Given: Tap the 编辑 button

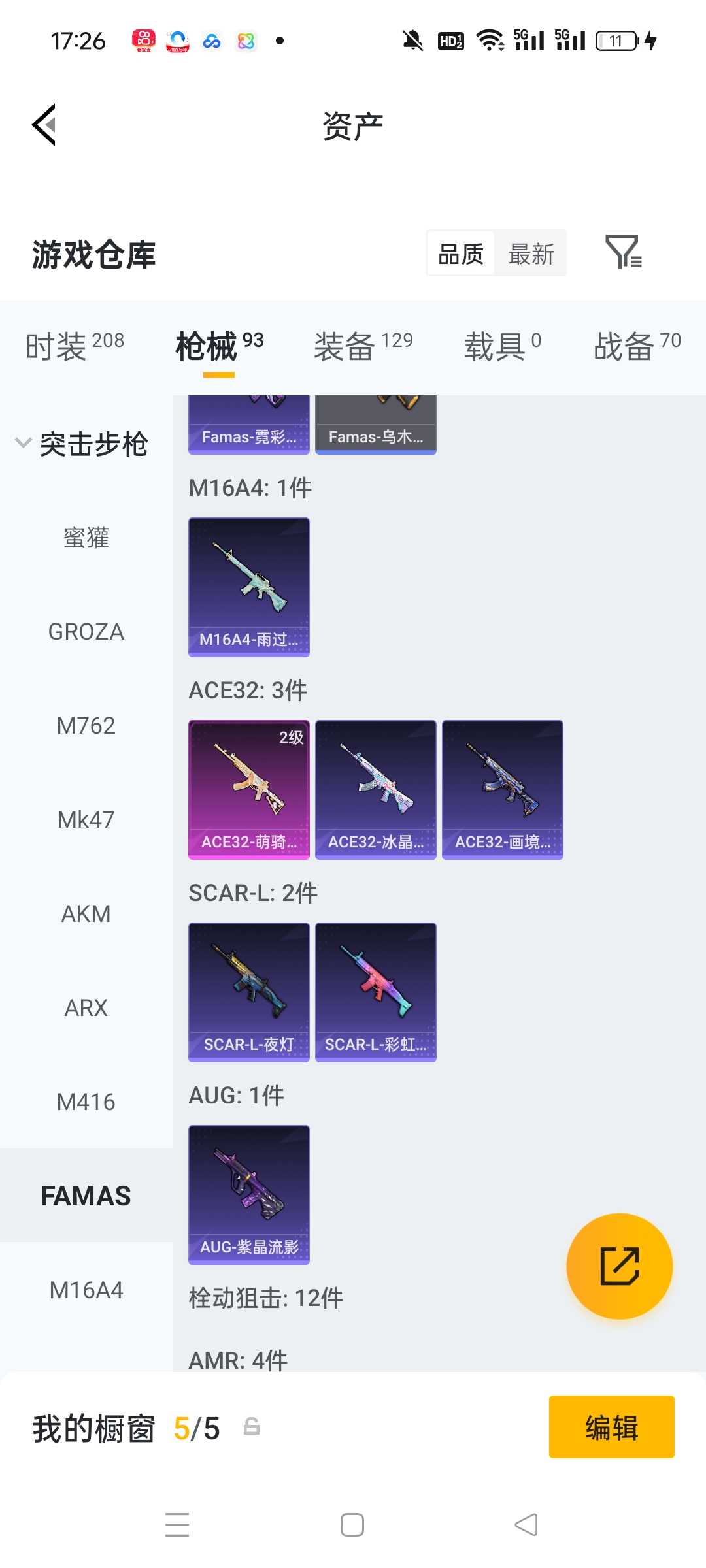Looking at the screenshot, I should [x=611, y=1428].
